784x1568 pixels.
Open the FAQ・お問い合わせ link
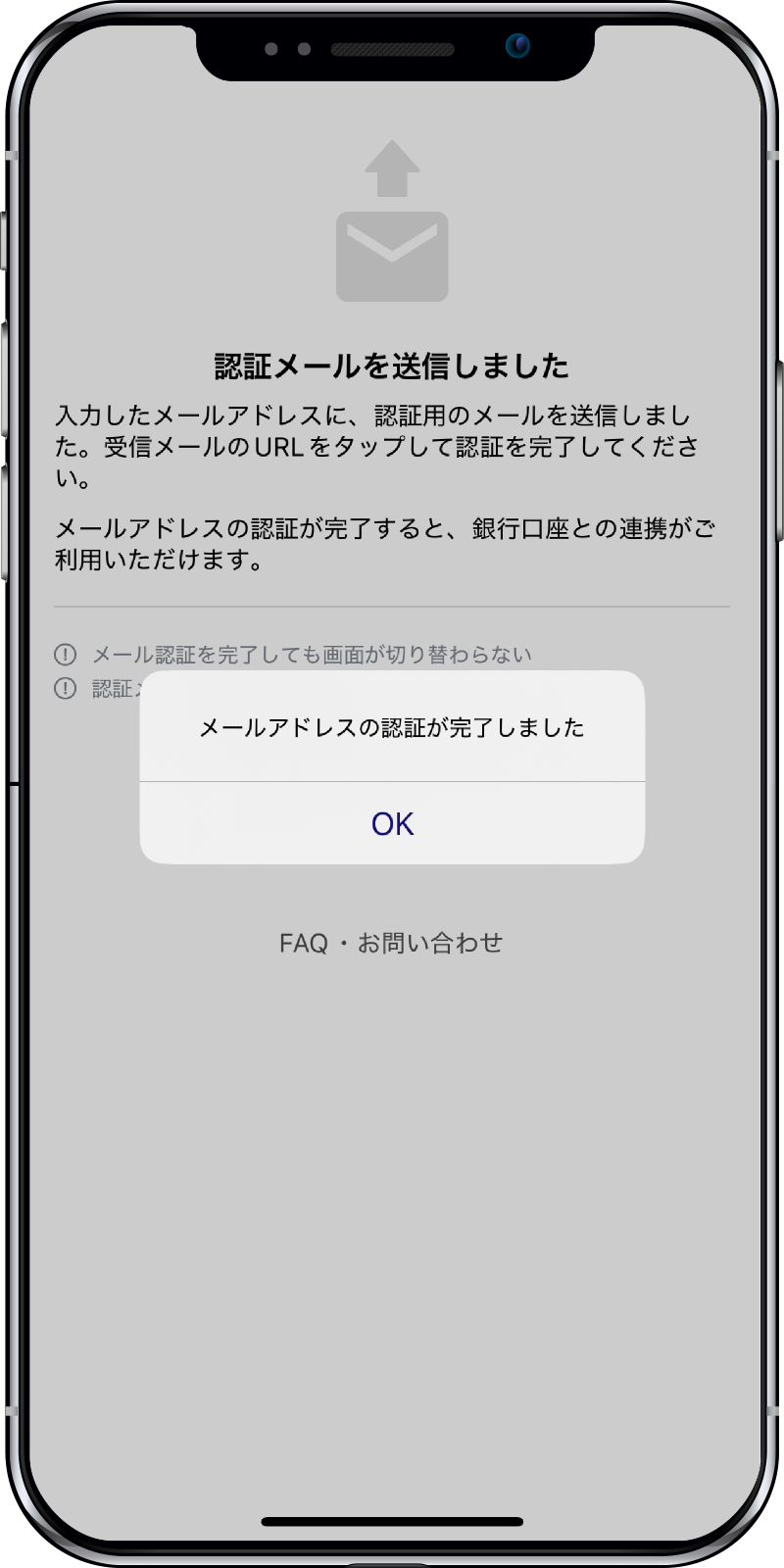(x=391, y=943)
